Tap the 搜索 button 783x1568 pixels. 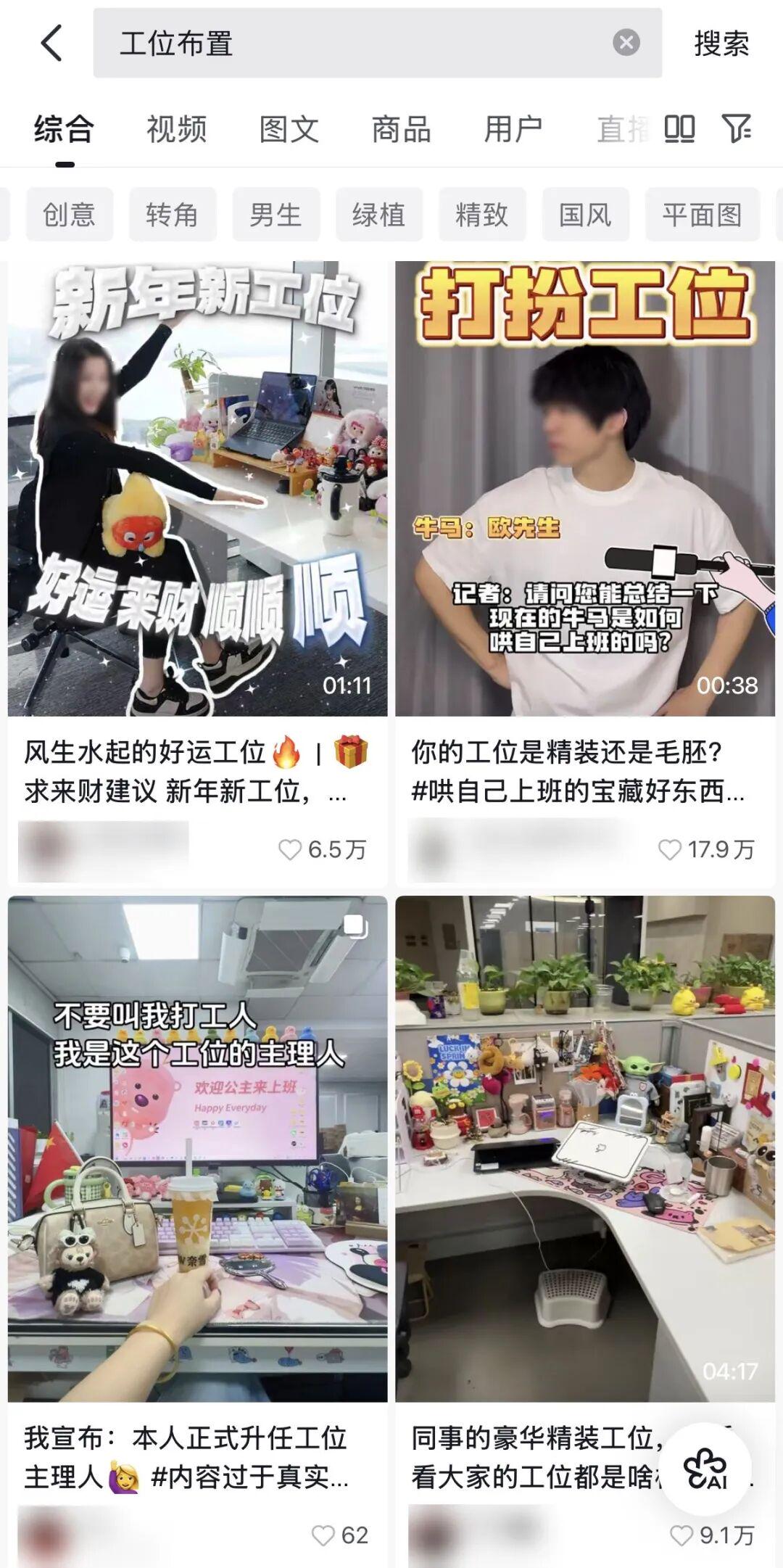pyautogui.click(x=721, y=44)
